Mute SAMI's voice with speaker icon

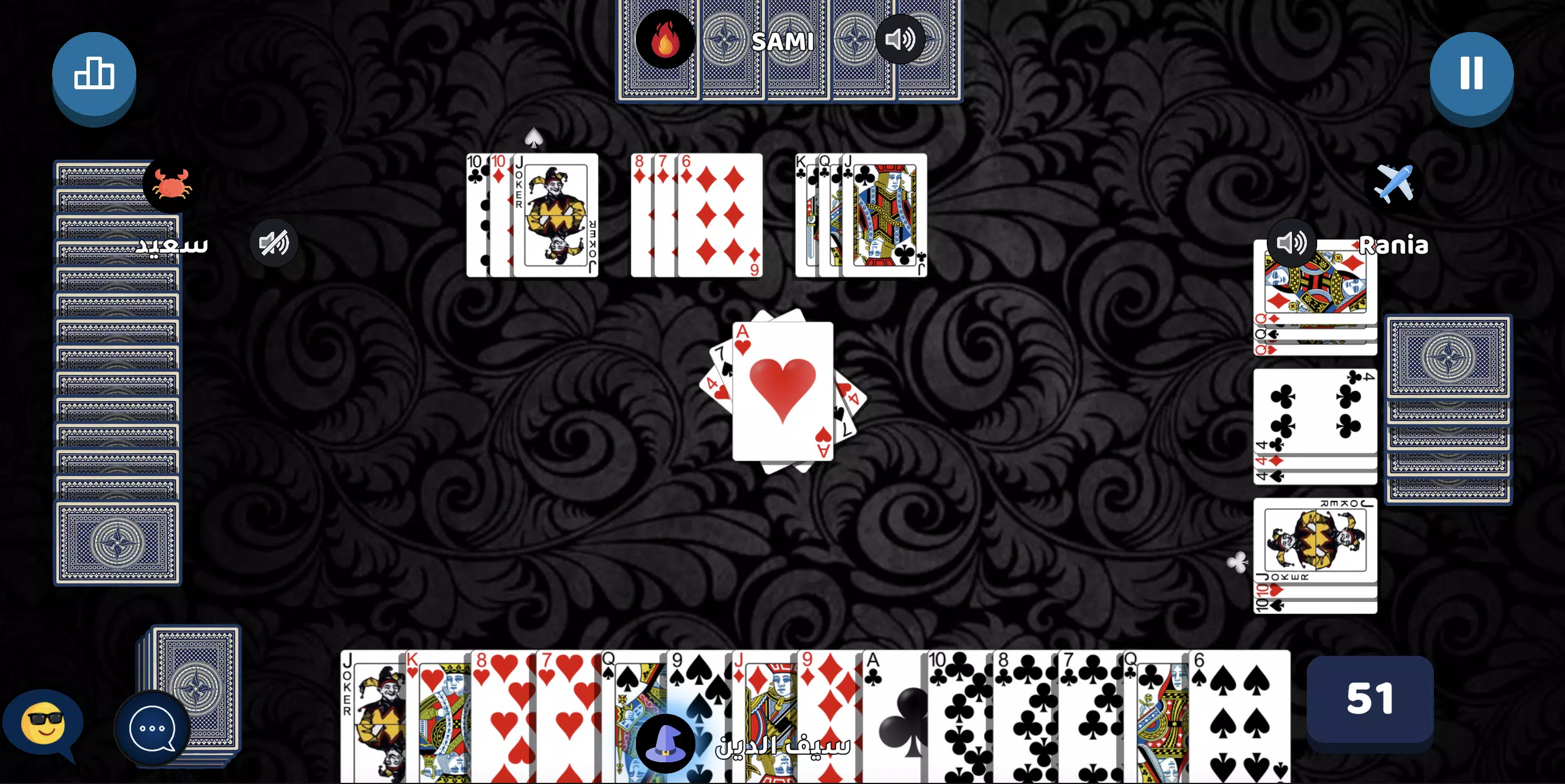pyautogui.click(x=900, y=40)
